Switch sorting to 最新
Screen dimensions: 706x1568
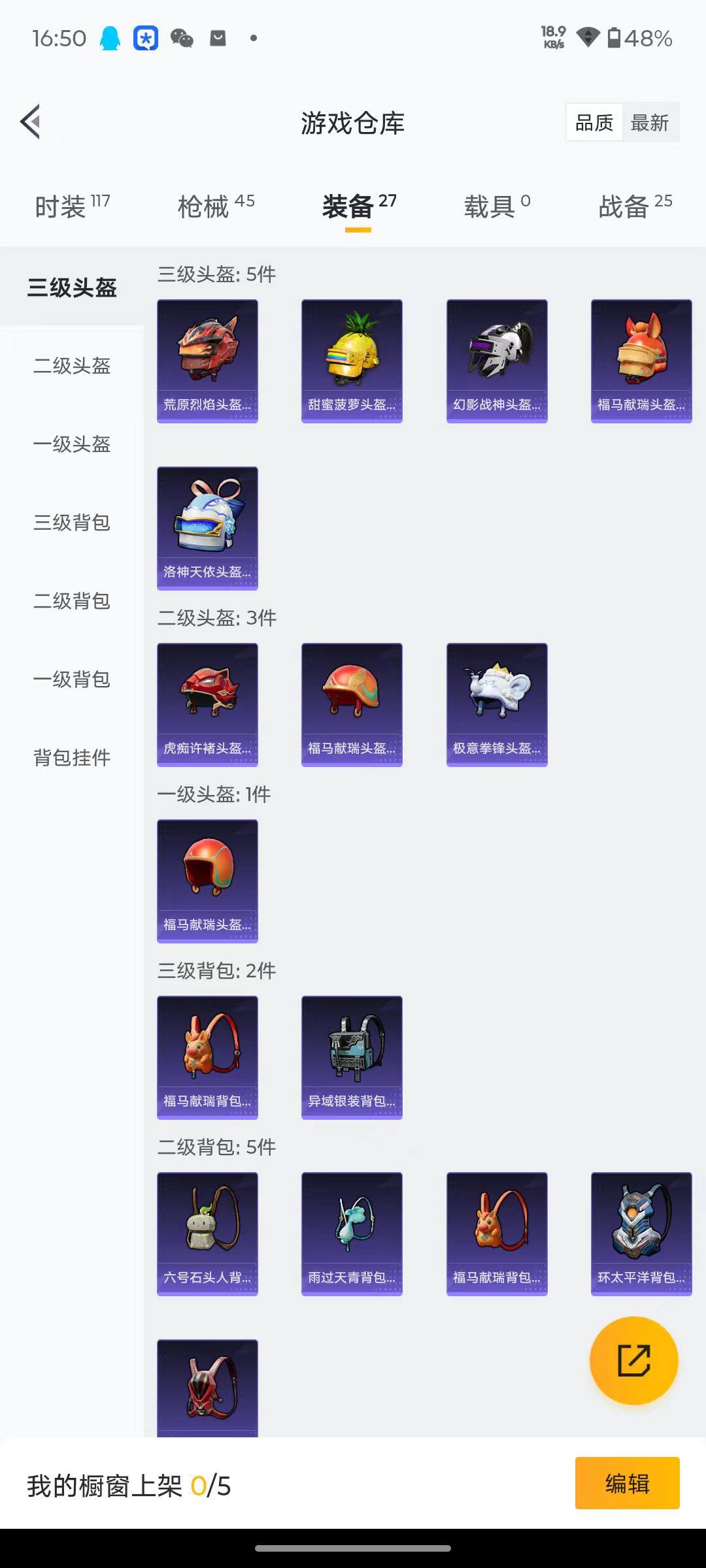(652, 122)
